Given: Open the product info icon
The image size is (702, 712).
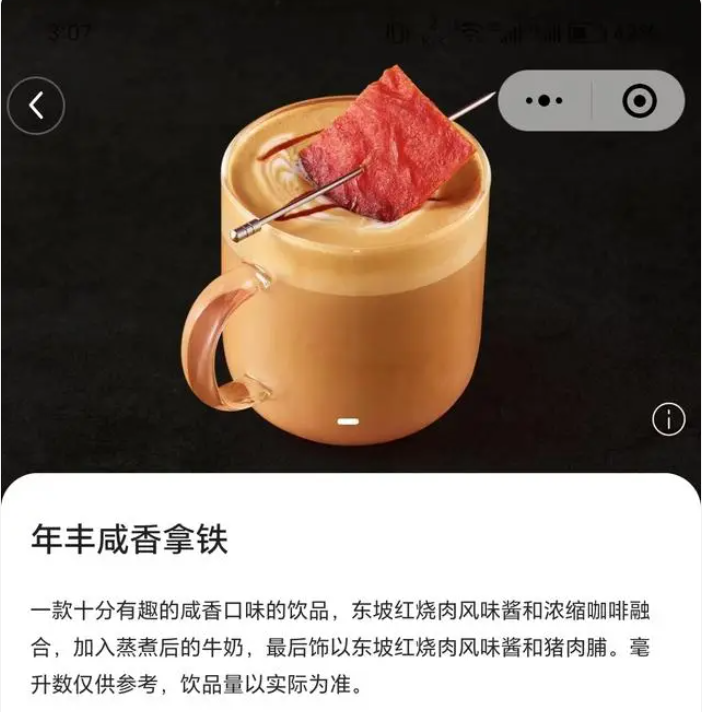Looking at the screenshot, I should [668, 419].
